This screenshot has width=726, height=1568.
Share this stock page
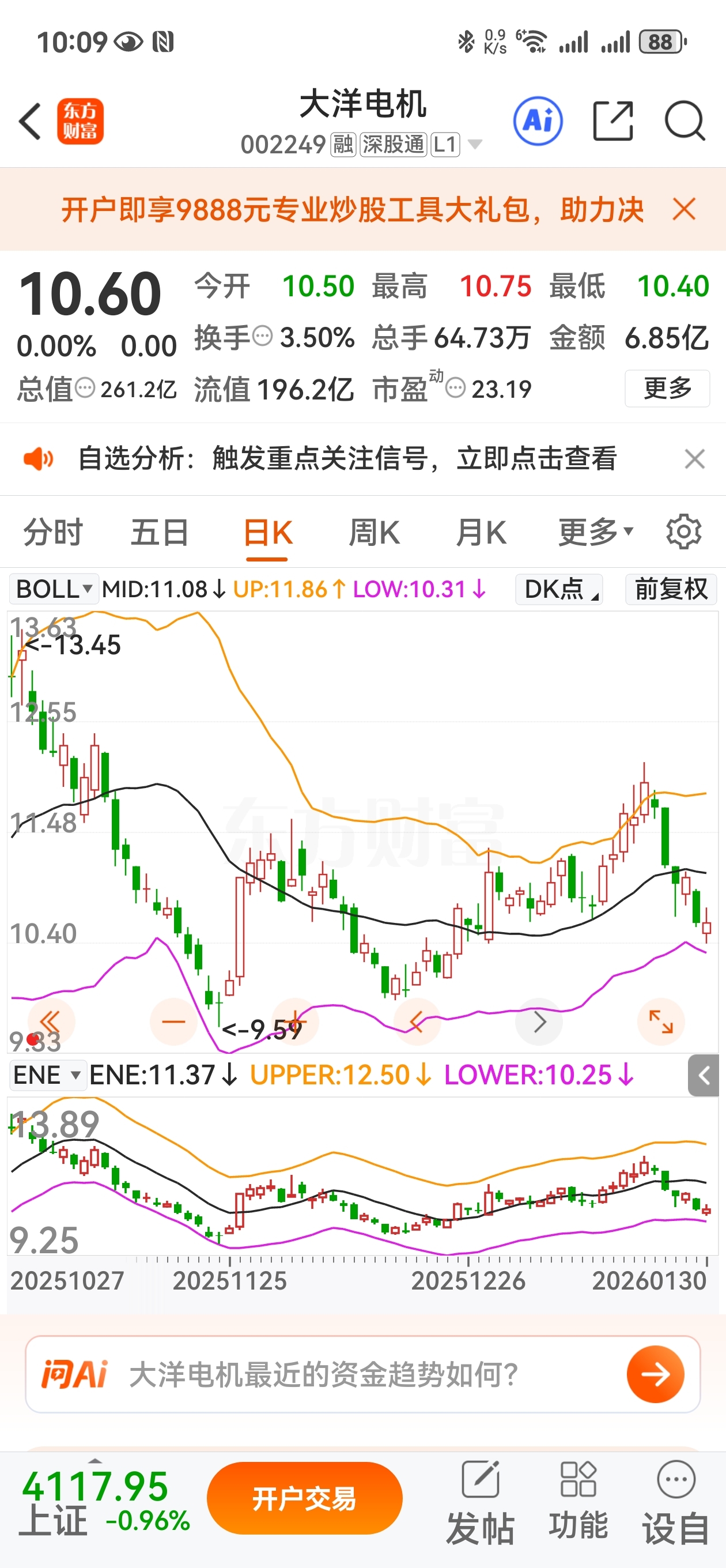click(613, 121)
